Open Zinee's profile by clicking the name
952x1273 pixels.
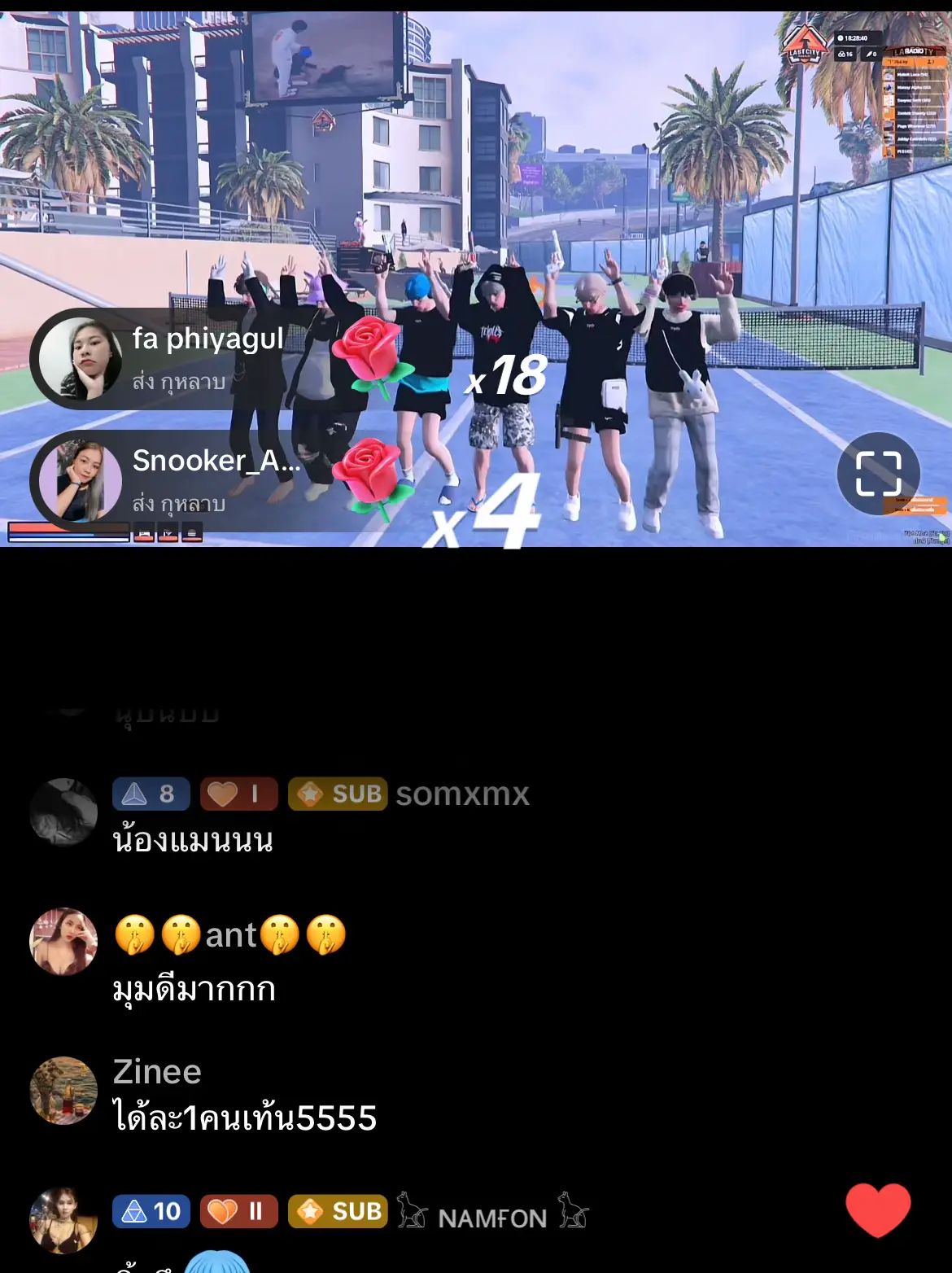(x=155, y=1073)
